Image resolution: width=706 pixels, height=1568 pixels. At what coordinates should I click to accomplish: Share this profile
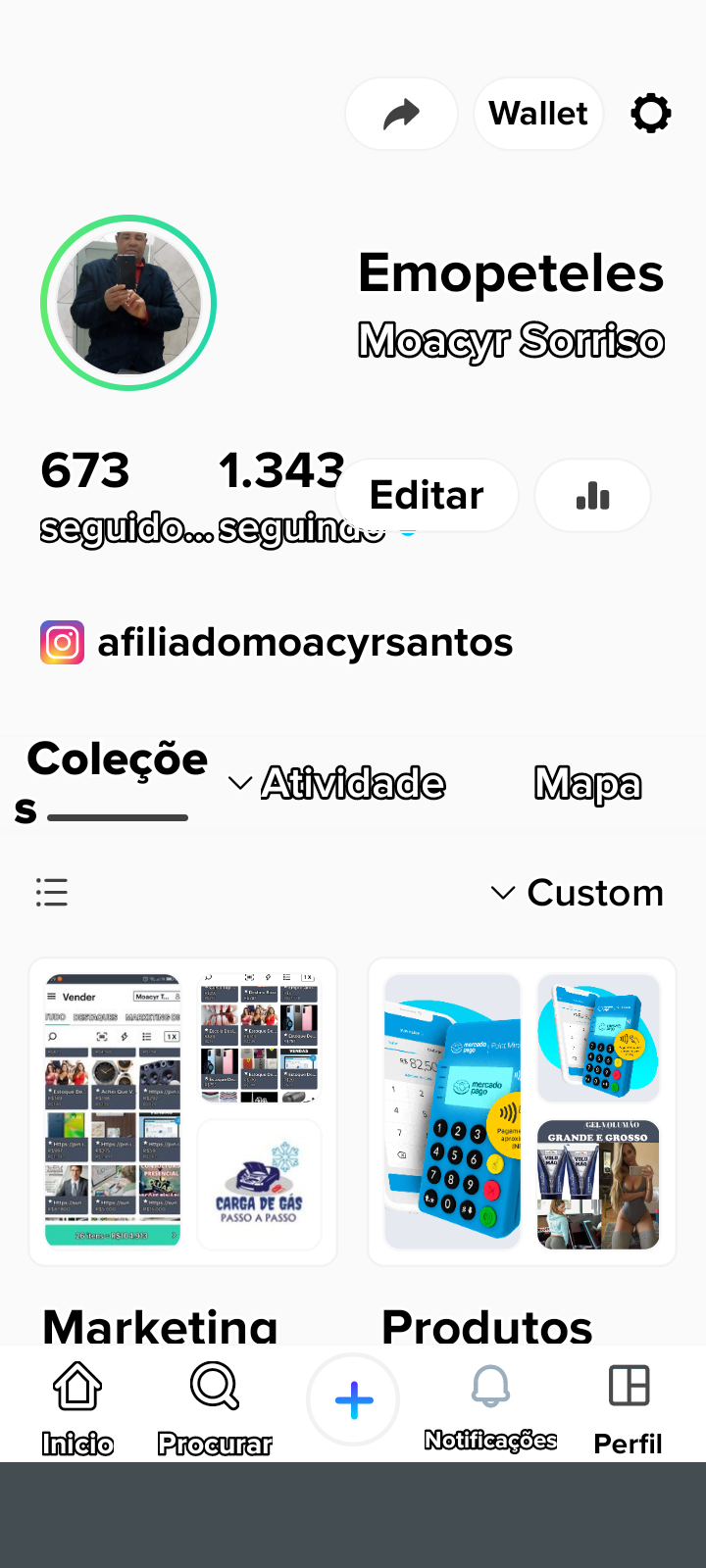401,115
